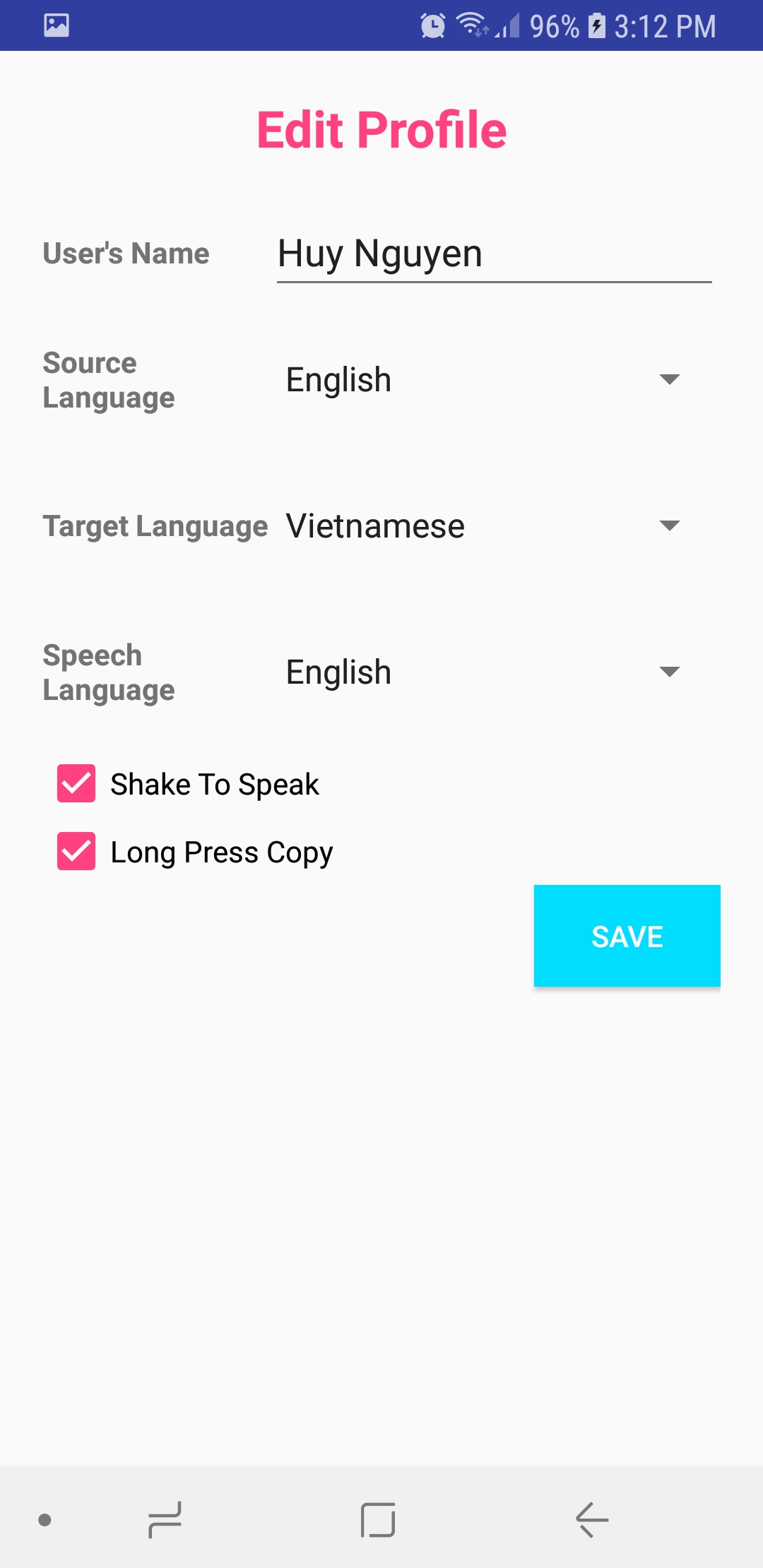Open recent apps from the navigation bar
The width and height of the screenshot is (763, 1568).
165,1519
